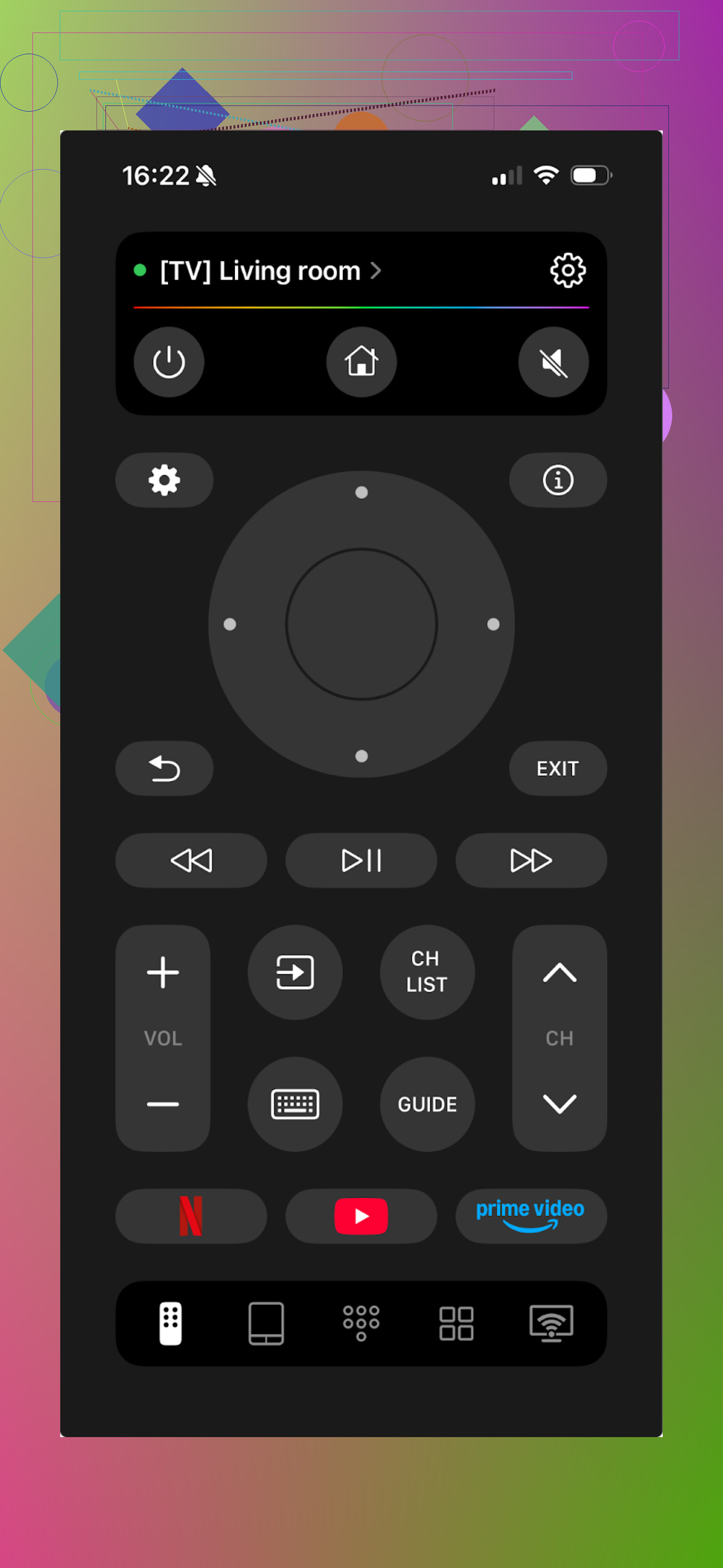
Task: Go back with the return arrow button
Action: pyautogui.click(x=164, y=768)
